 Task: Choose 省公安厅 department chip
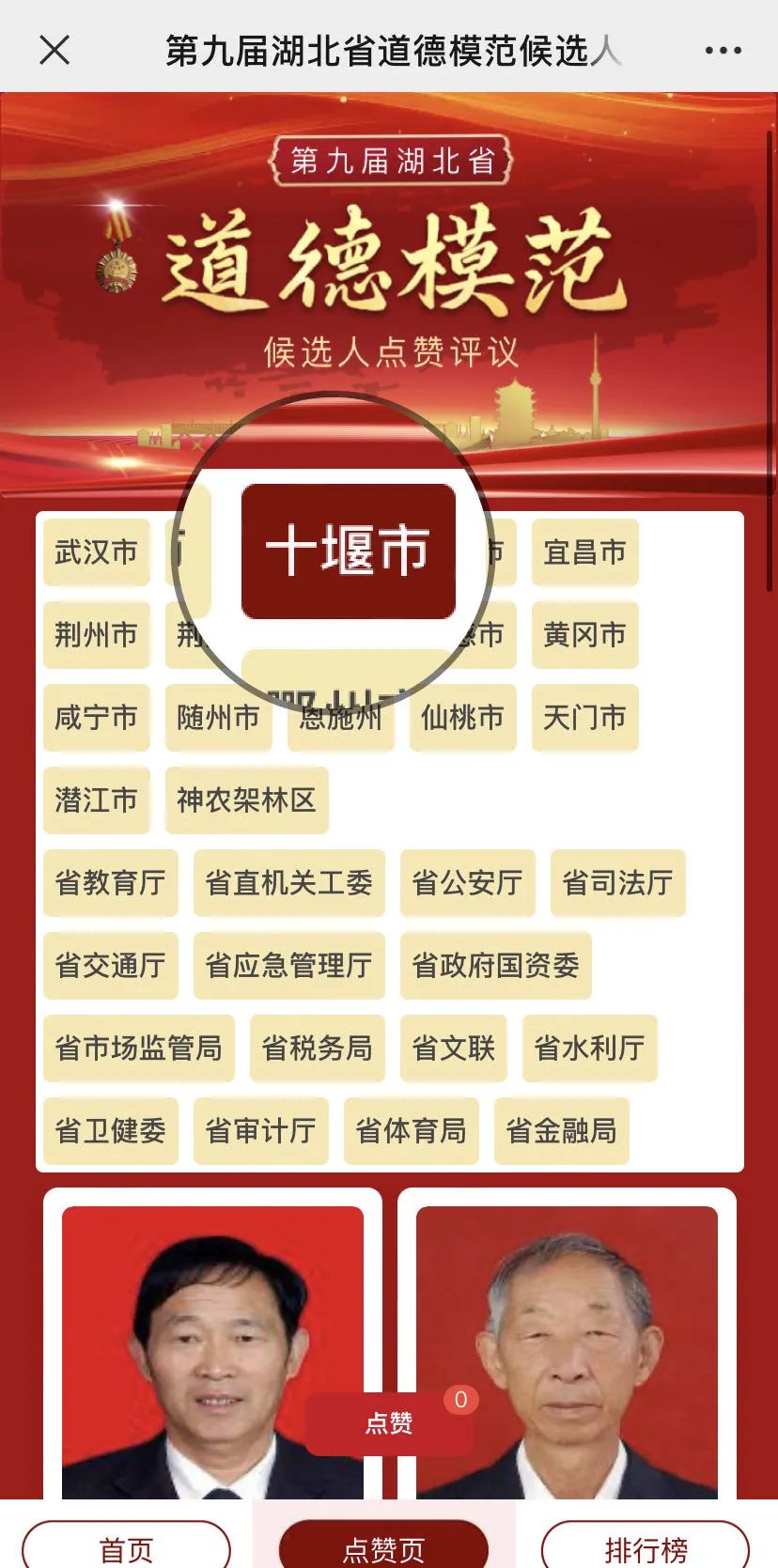467,883
